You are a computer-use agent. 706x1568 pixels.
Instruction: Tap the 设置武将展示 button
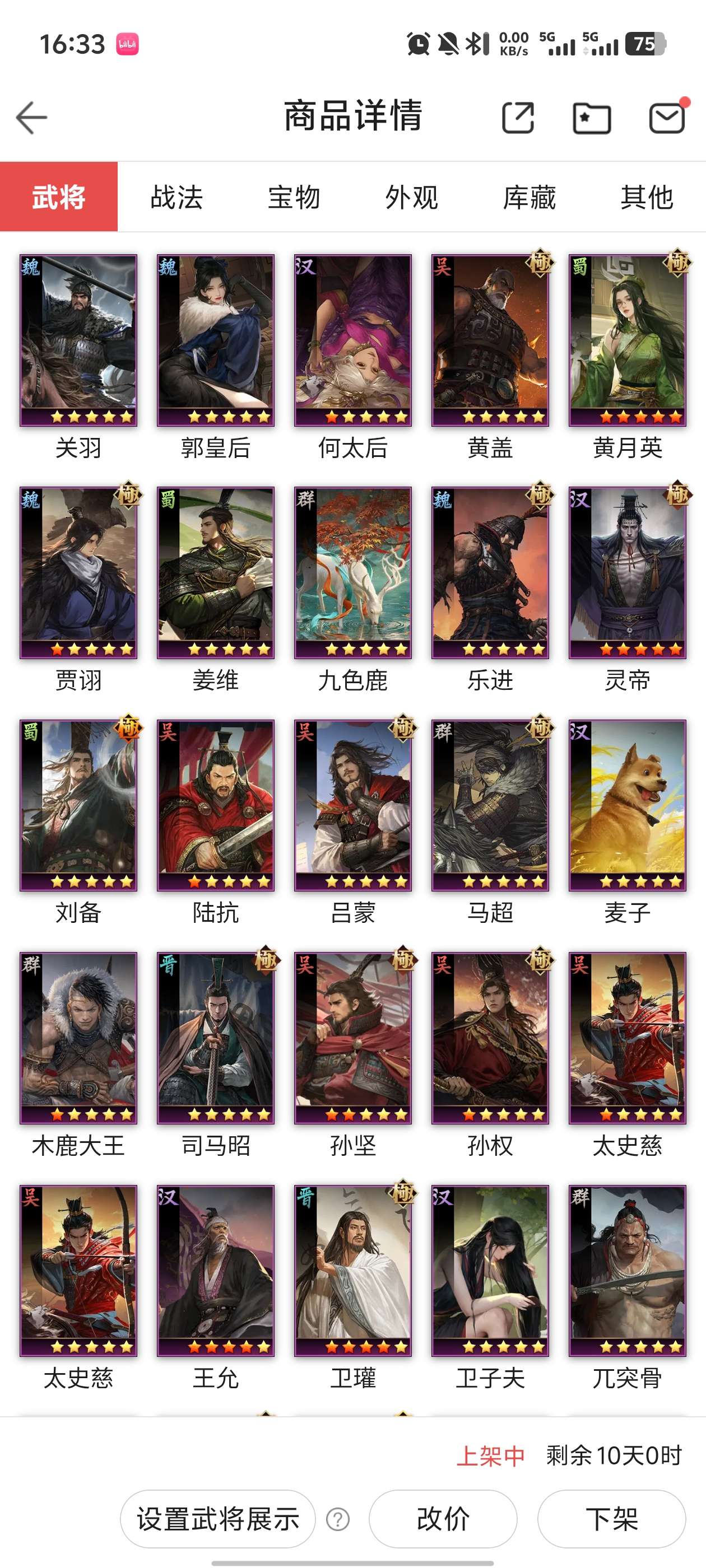218,1519
